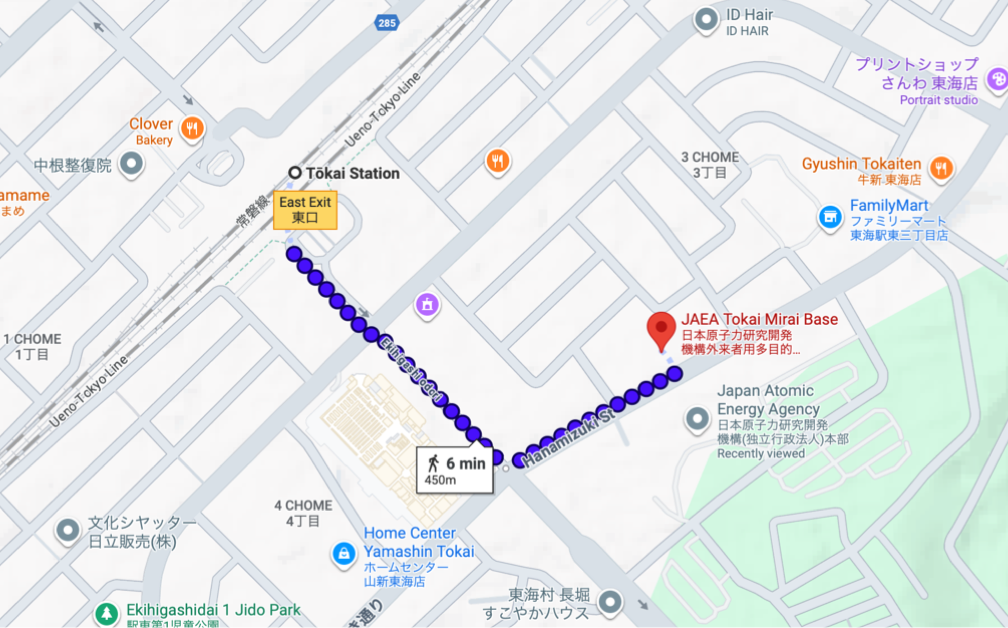This screenshot has width=1008, height=628.
Task: Open Gyushin Tokaiten restaurant pin
Action: tap(939, 168)
